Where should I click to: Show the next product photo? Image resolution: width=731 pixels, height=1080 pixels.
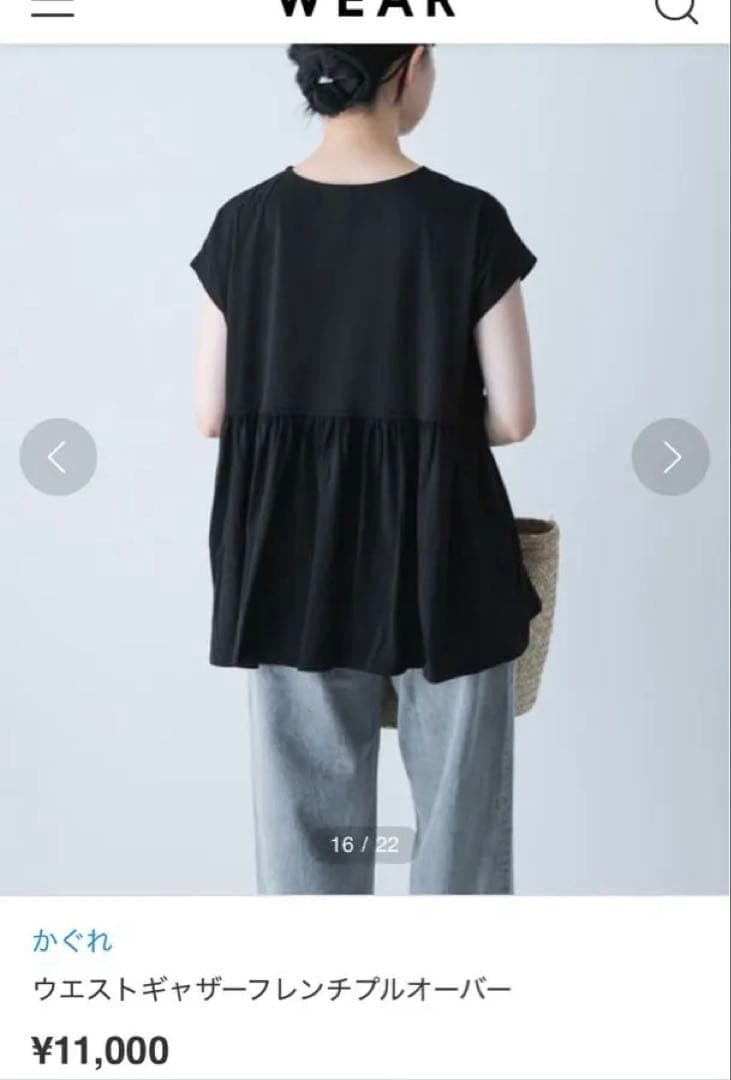click(x=671, y=457)
